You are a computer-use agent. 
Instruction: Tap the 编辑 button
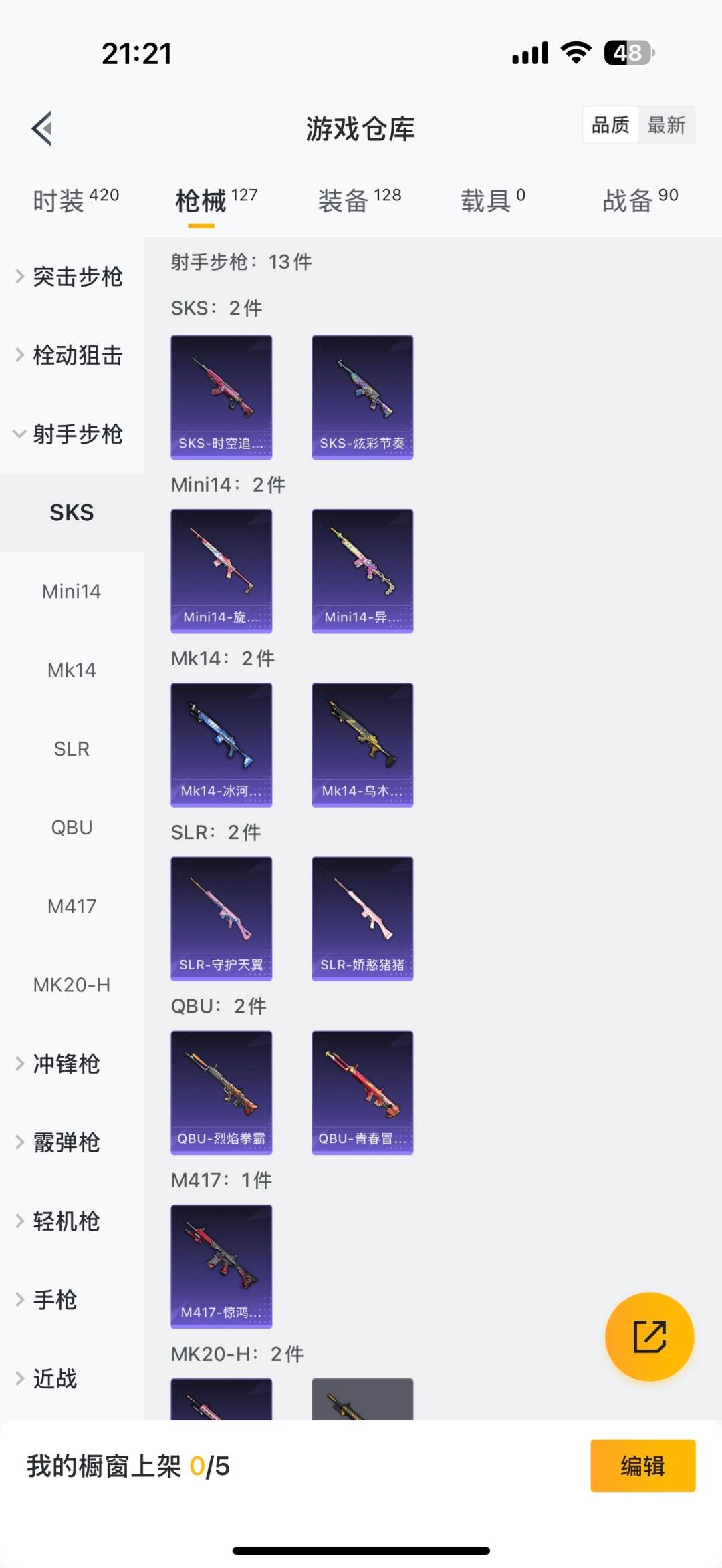pyautogui.click(x=642, y=1466)
